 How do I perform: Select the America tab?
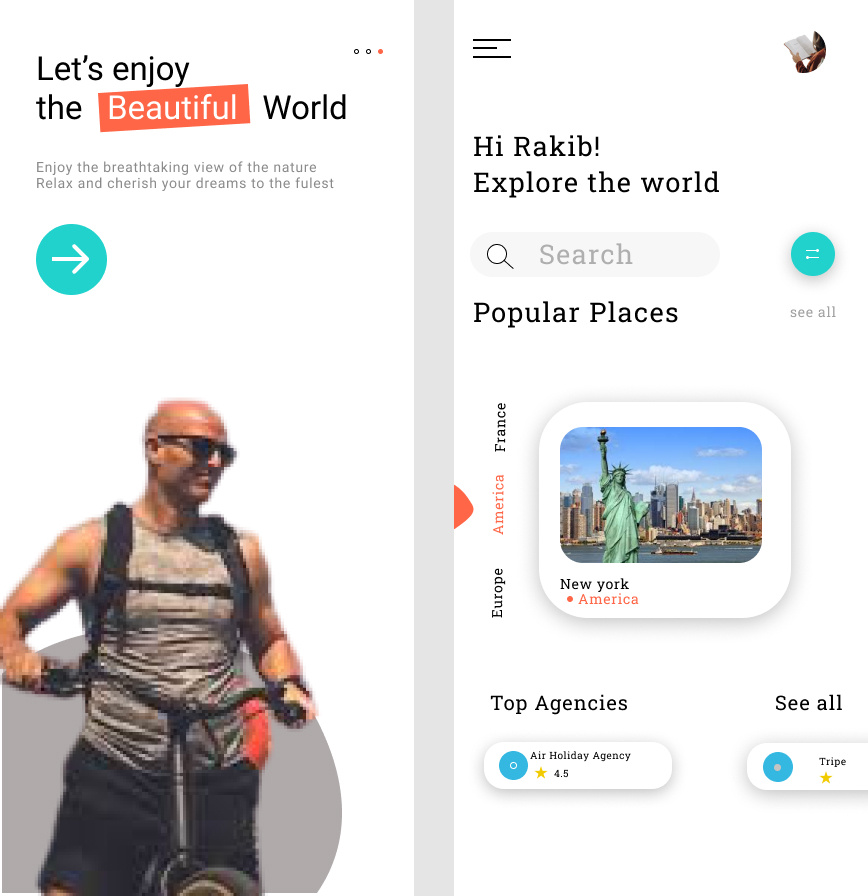(x=499, y=504)
